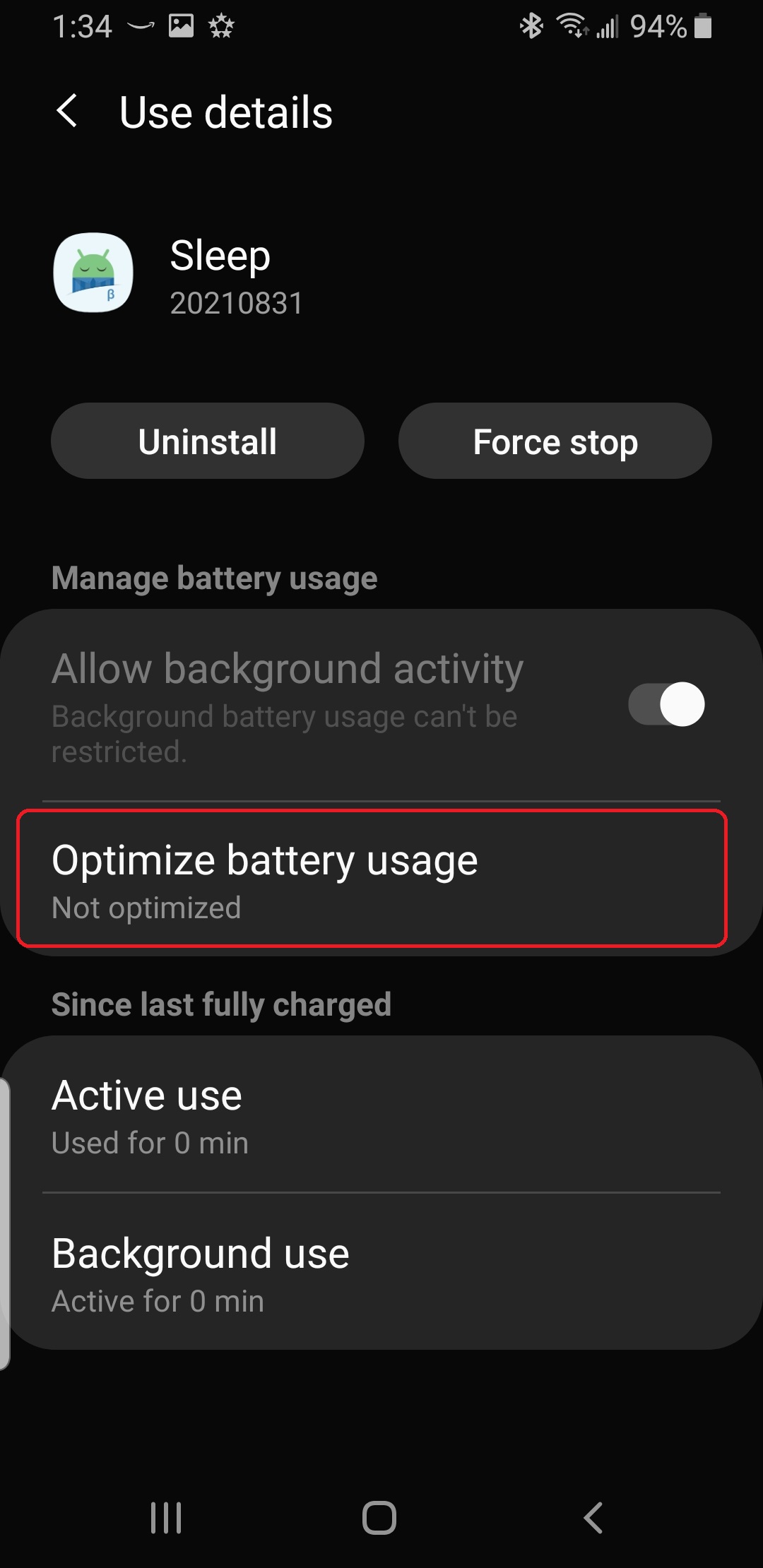Open Background use details
This screenshot has height=1568, width=763.
pyautogui.click(x=381, y=1272)
